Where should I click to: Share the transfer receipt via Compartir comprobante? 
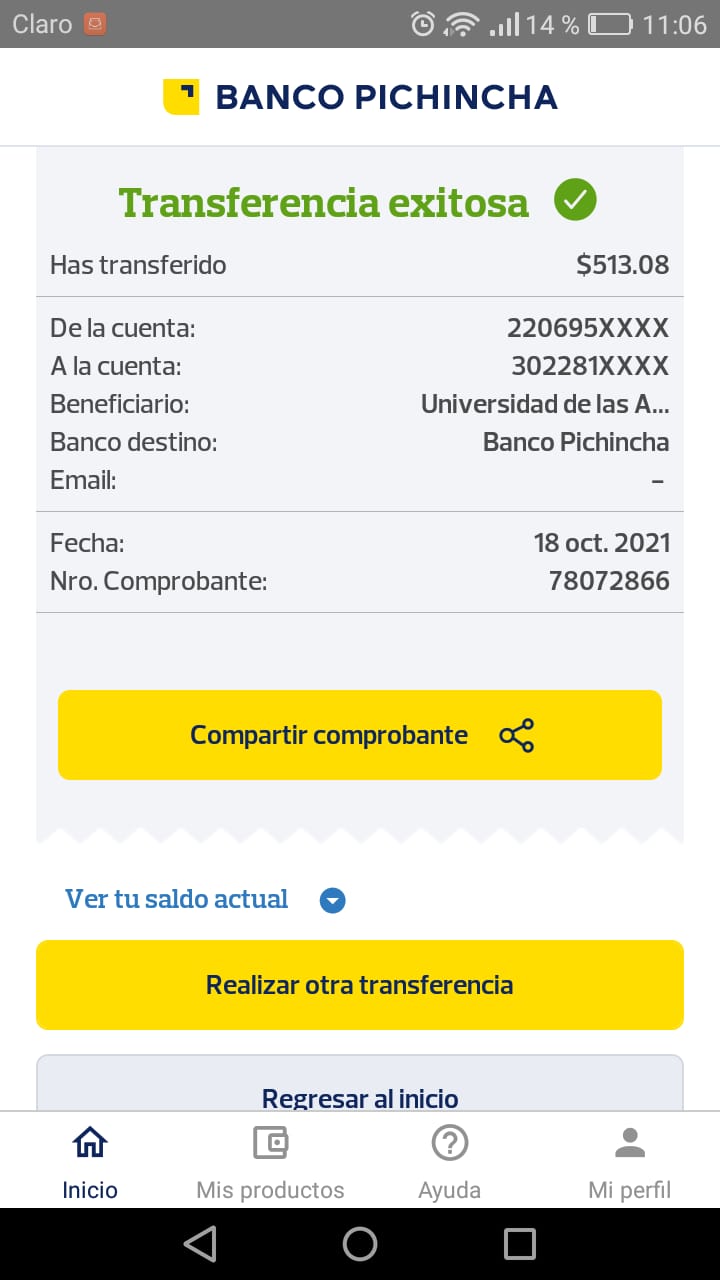pos(360,735)
